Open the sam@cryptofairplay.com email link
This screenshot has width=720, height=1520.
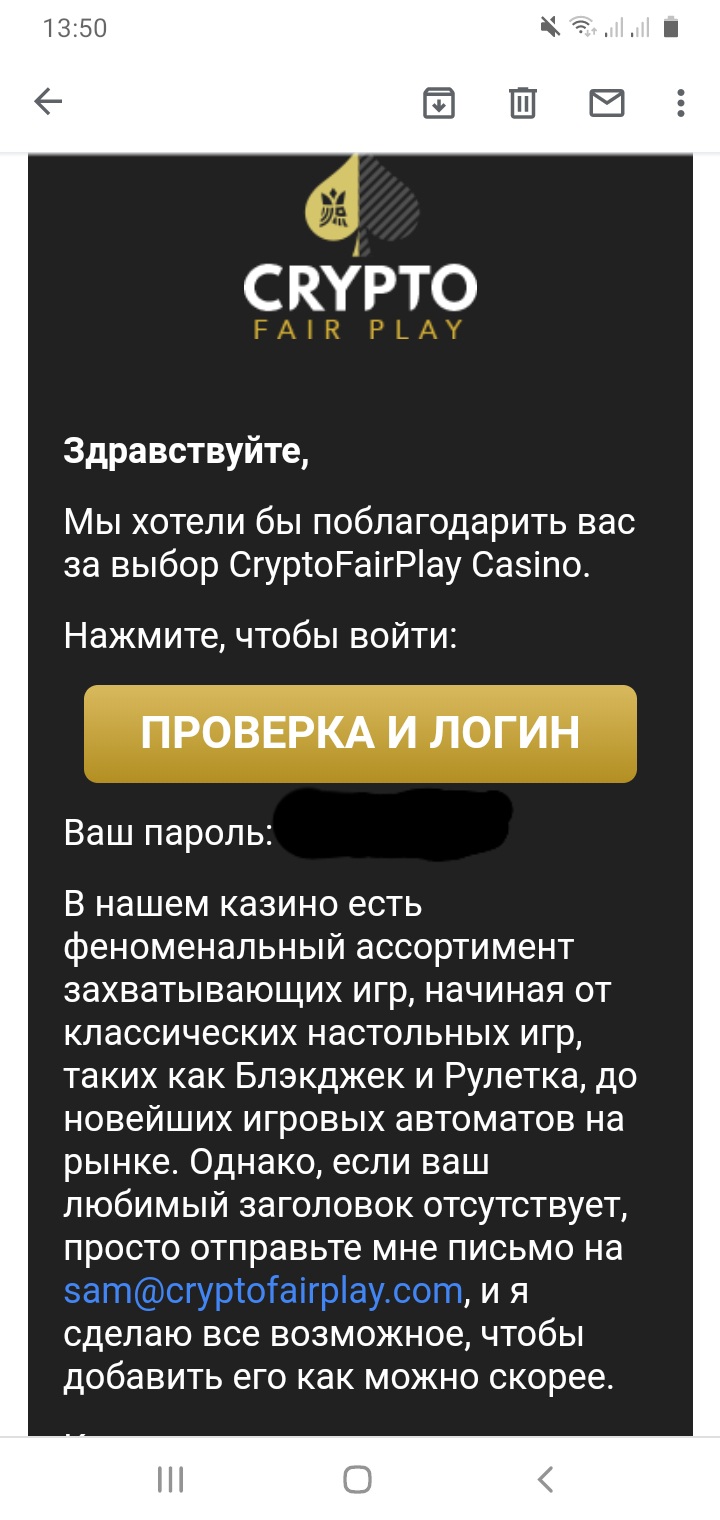click(263, 1291)
